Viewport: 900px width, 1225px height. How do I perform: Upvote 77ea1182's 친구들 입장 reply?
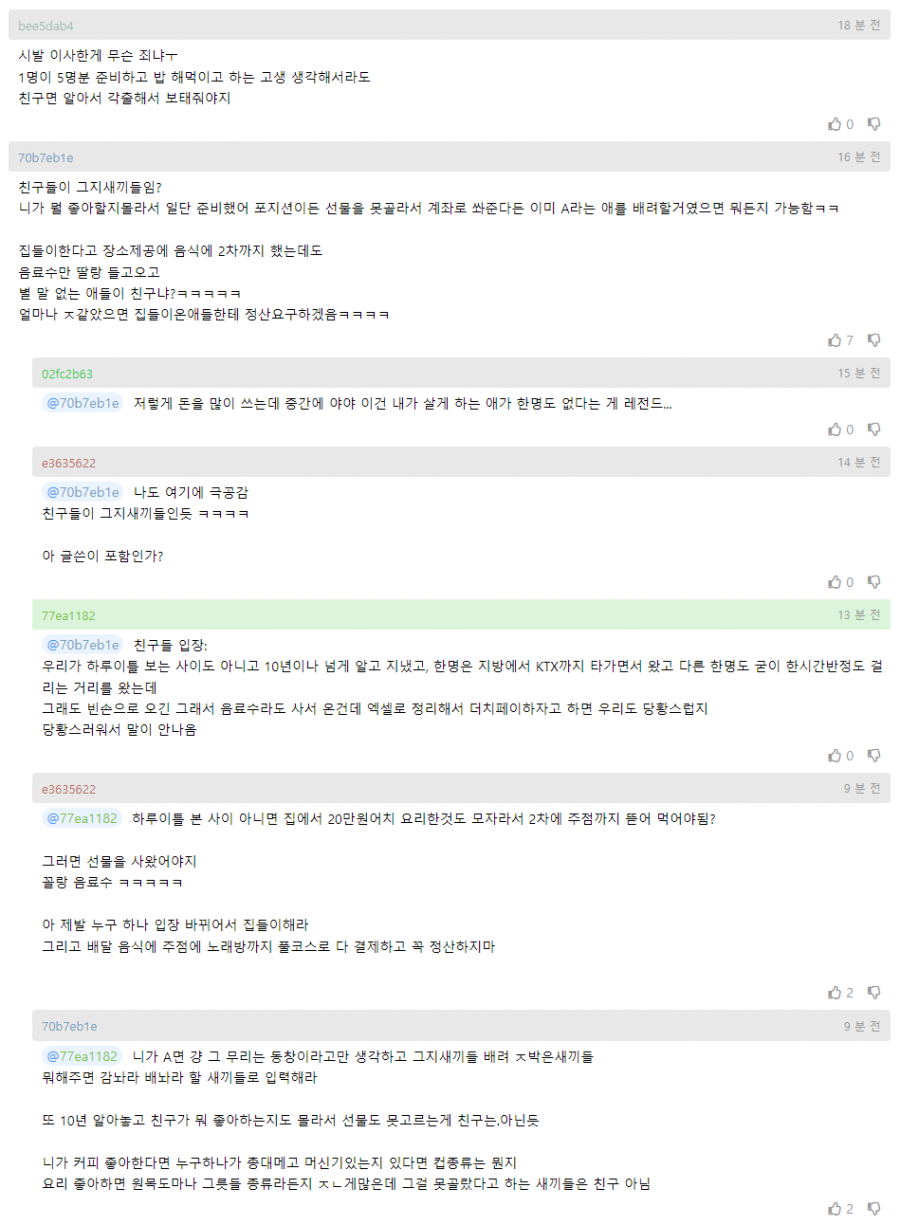[x=835, y=755]
